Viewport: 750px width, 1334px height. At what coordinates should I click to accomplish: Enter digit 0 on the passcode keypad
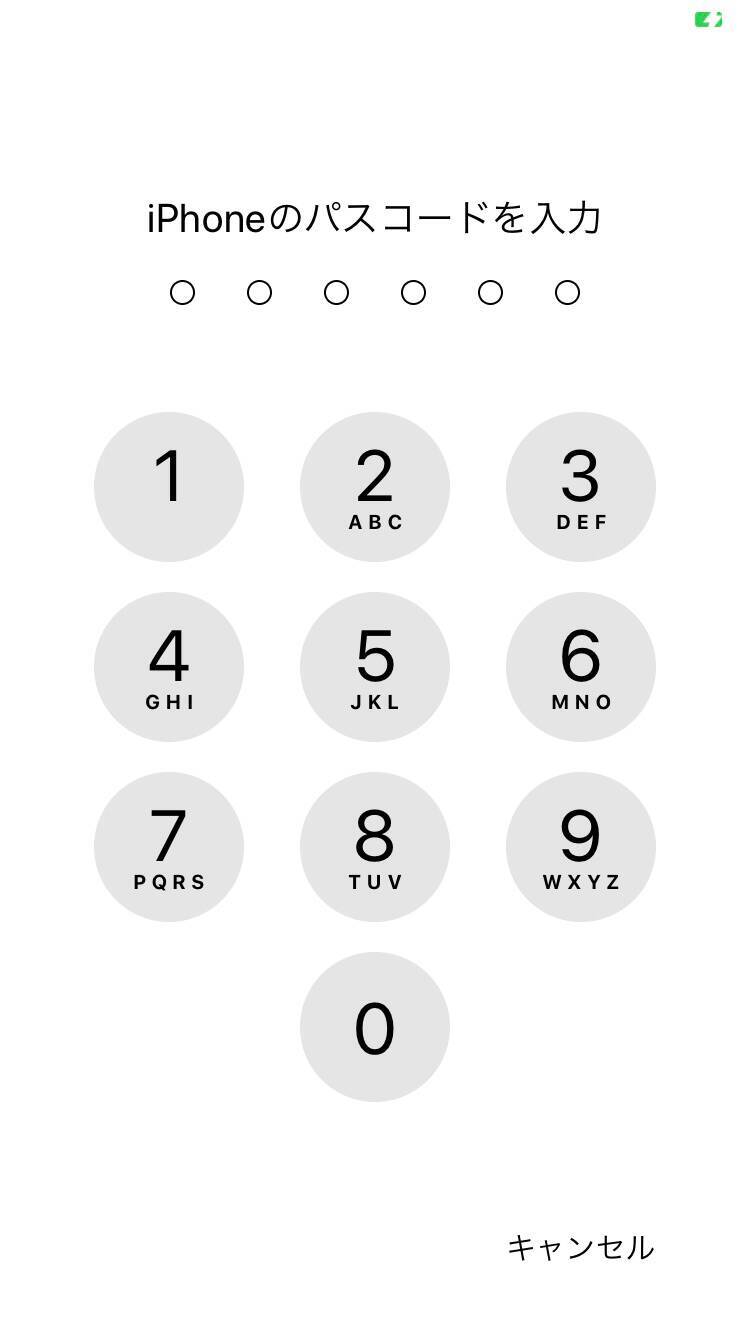tap(375, 1027)
